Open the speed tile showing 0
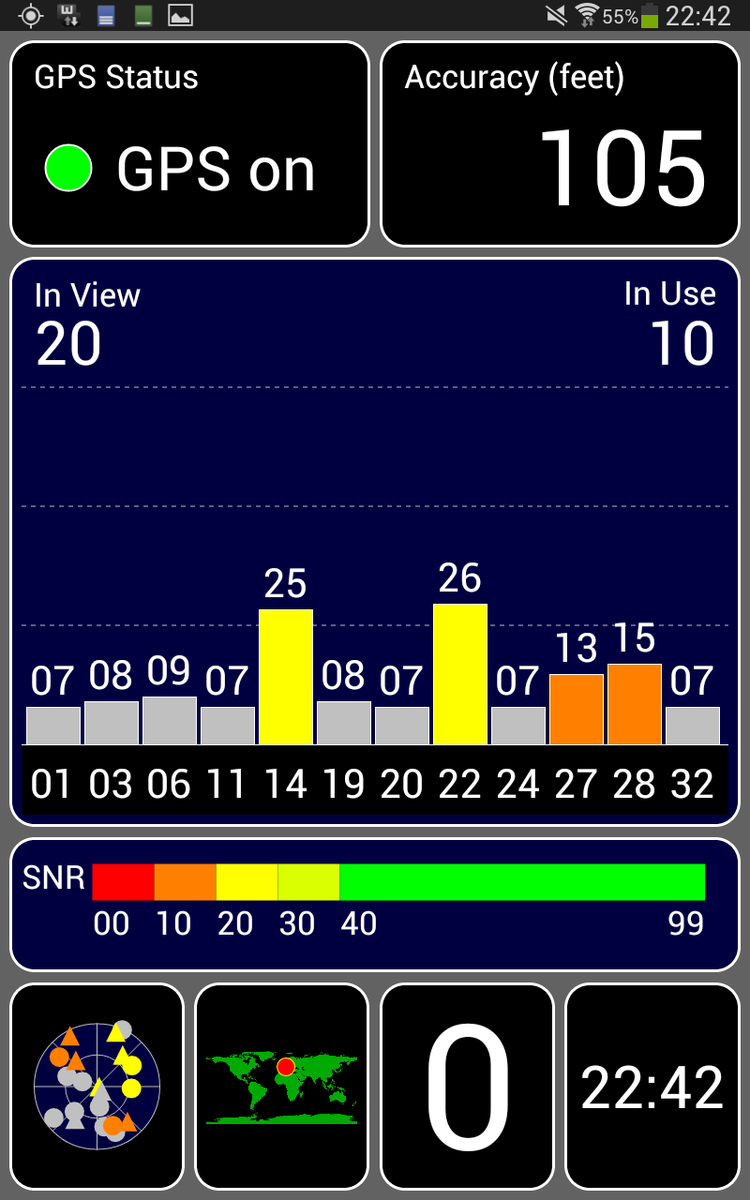The width and height of the screenshot is (750, 1200). click(x=467, y=1086)
